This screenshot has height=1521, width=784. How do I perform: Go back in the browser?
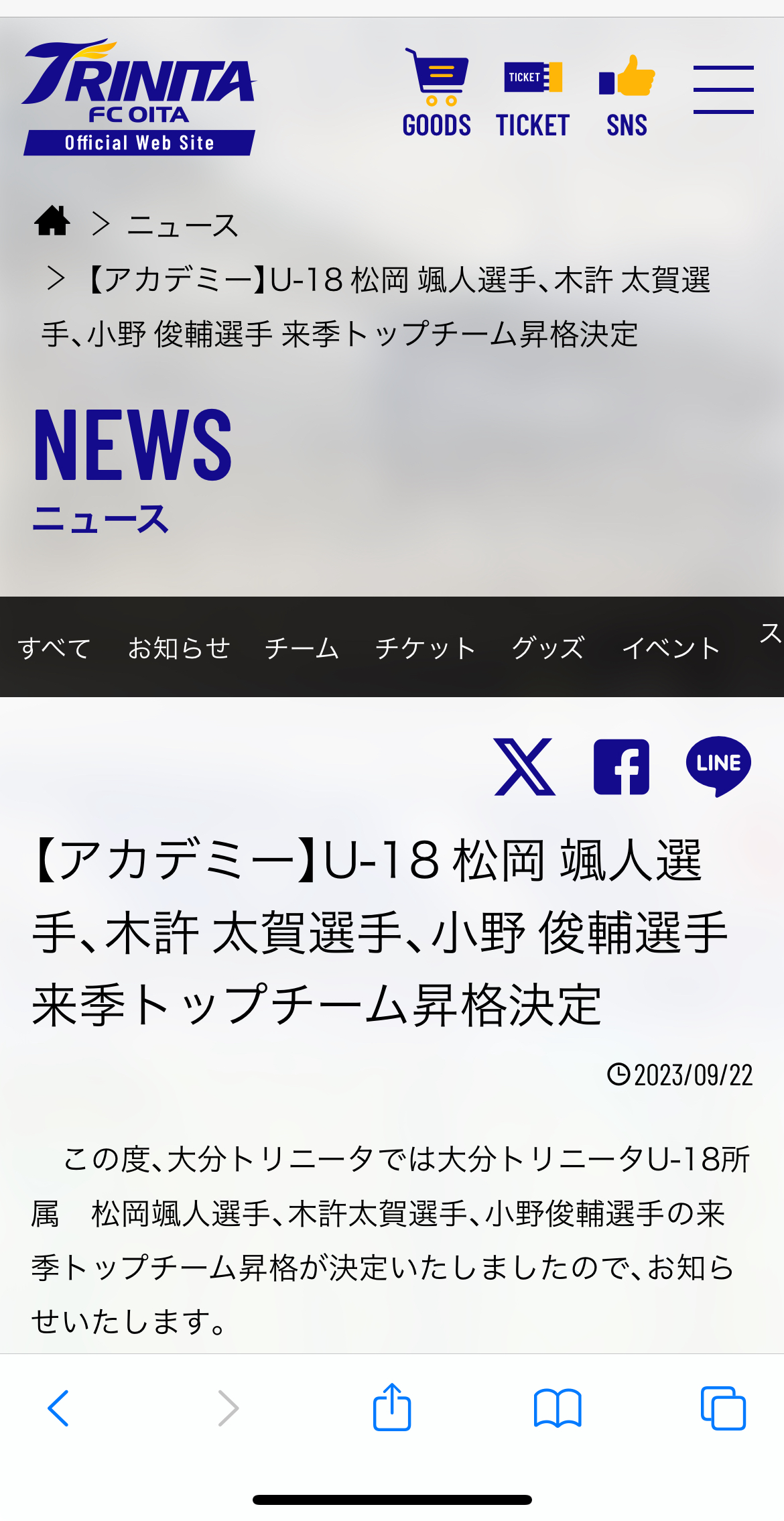tap(58, 1408)
